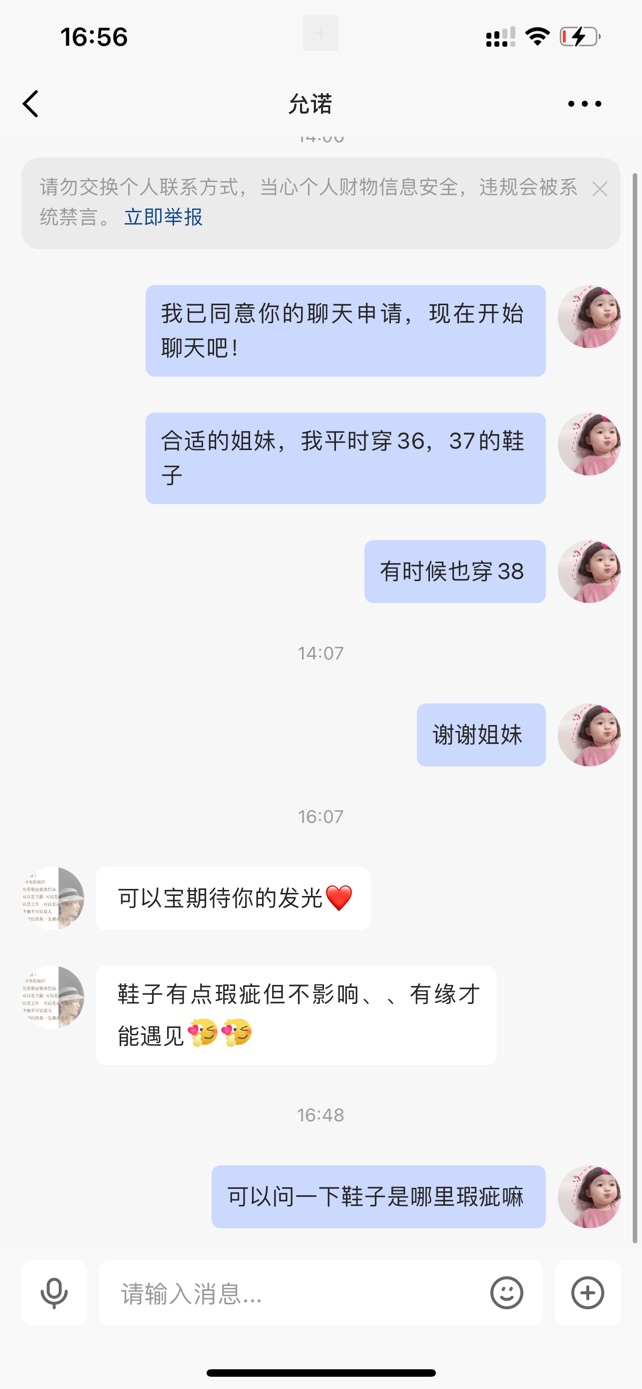This screenshot has width=642, height=1389.
Task: Open the three-dot more options menu
Action: tap(584, 104)
